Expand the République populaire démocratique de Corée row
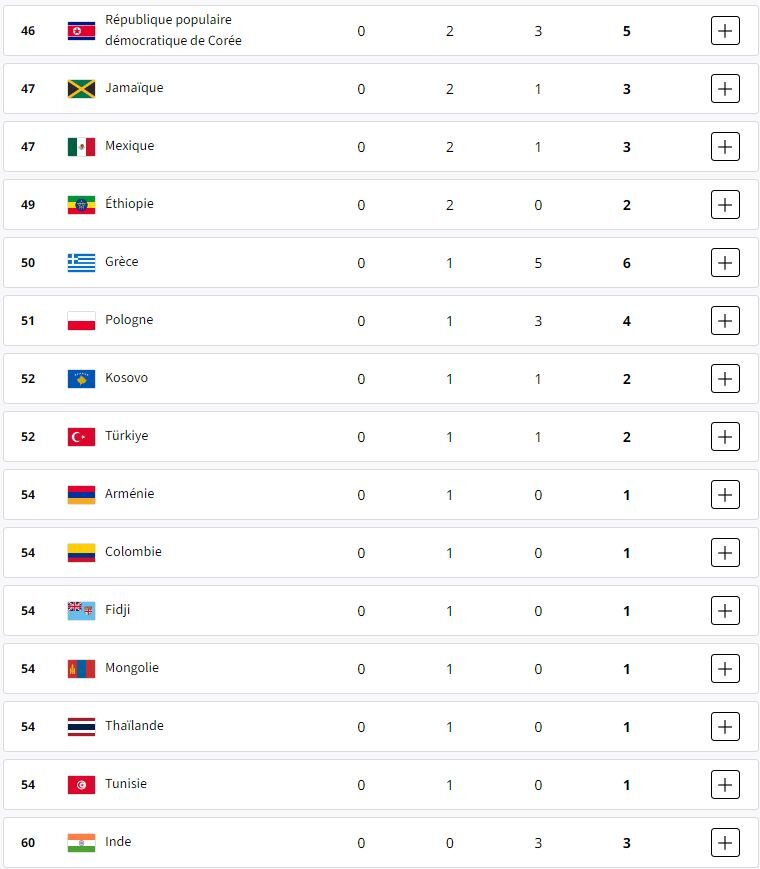Image resolution: width=760 pixels, height=869 pixels. [725, 31]
